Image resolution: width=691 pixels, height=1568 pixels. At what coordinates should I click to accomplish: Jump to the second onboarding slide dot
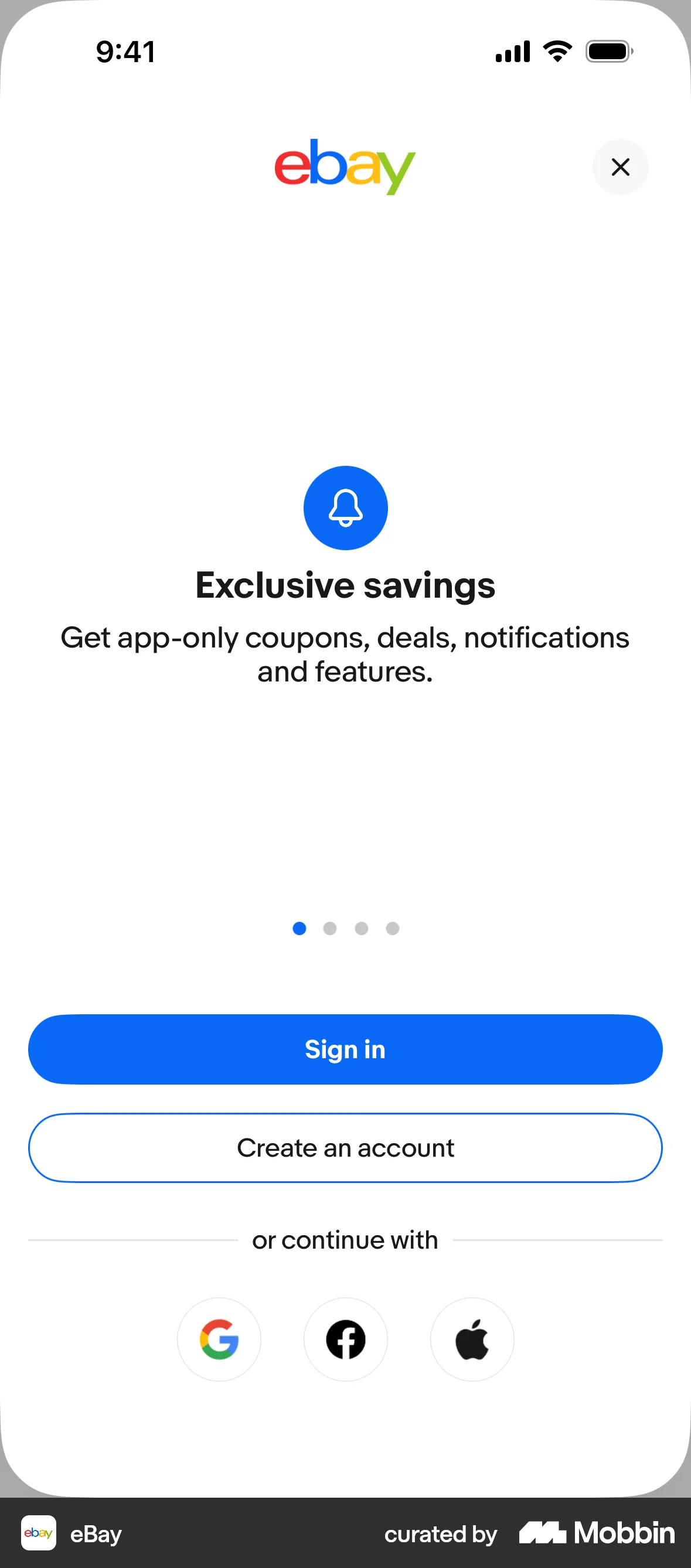tap(331, 928)
